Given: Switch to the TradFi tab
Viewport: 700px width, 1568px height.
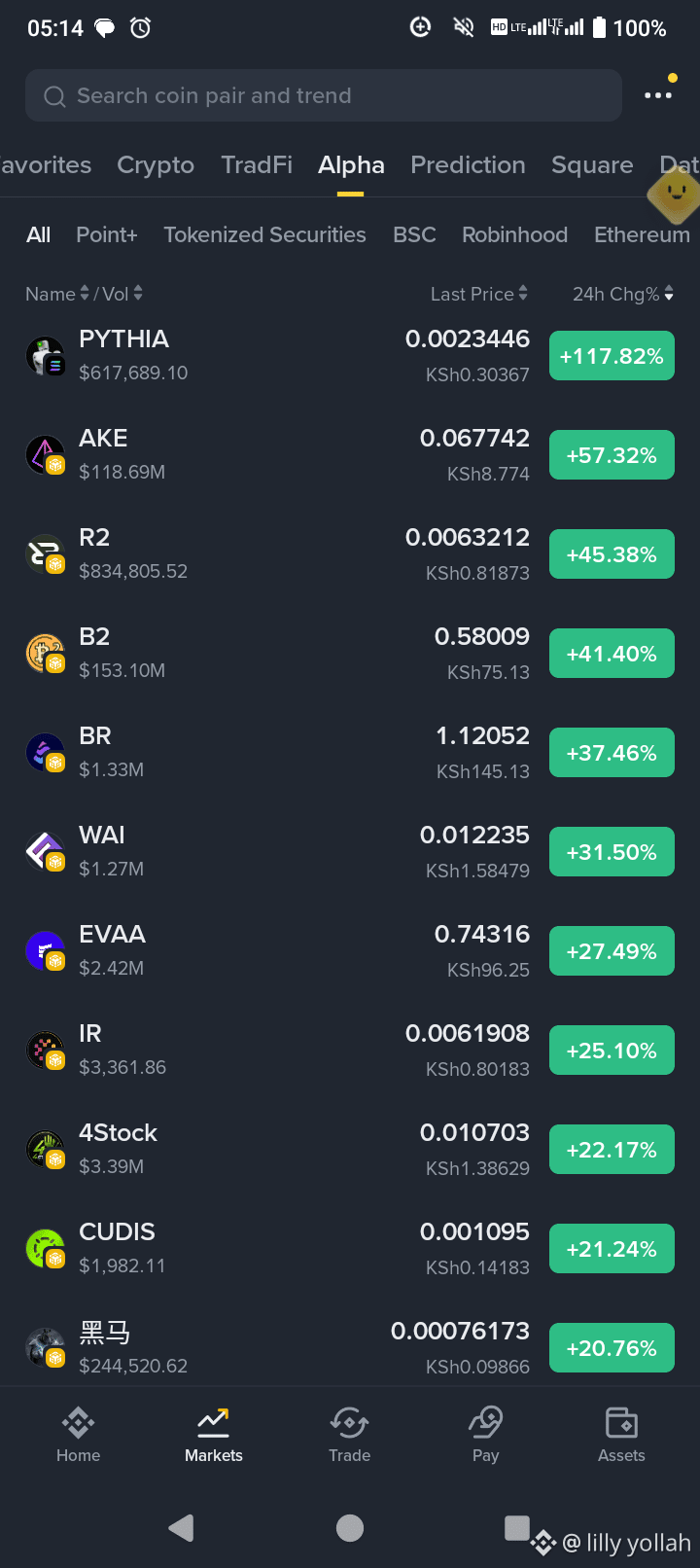Looking at the screenshot, I should click(257, 165).
